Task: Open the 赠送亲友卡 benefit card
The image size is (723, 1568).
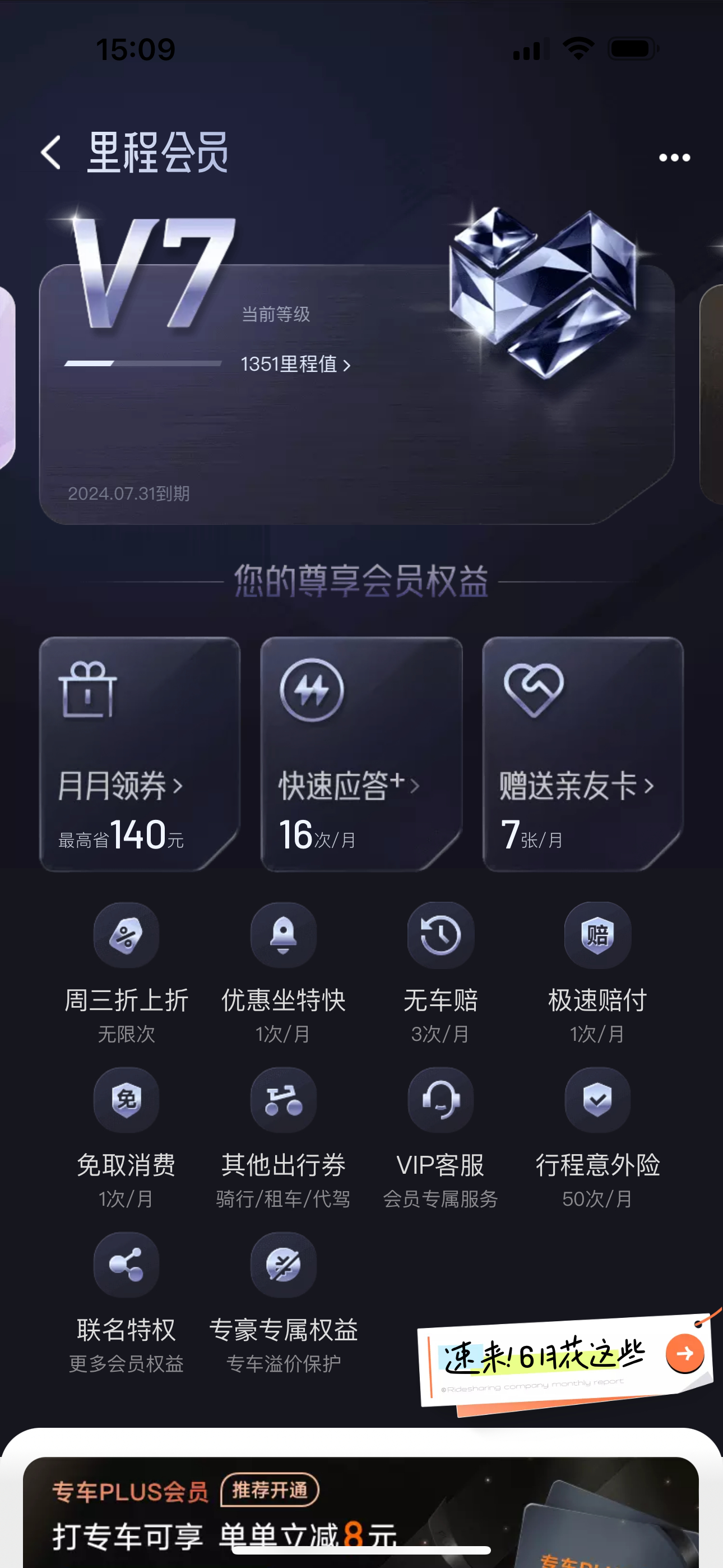Action: (x=583, y=754)
